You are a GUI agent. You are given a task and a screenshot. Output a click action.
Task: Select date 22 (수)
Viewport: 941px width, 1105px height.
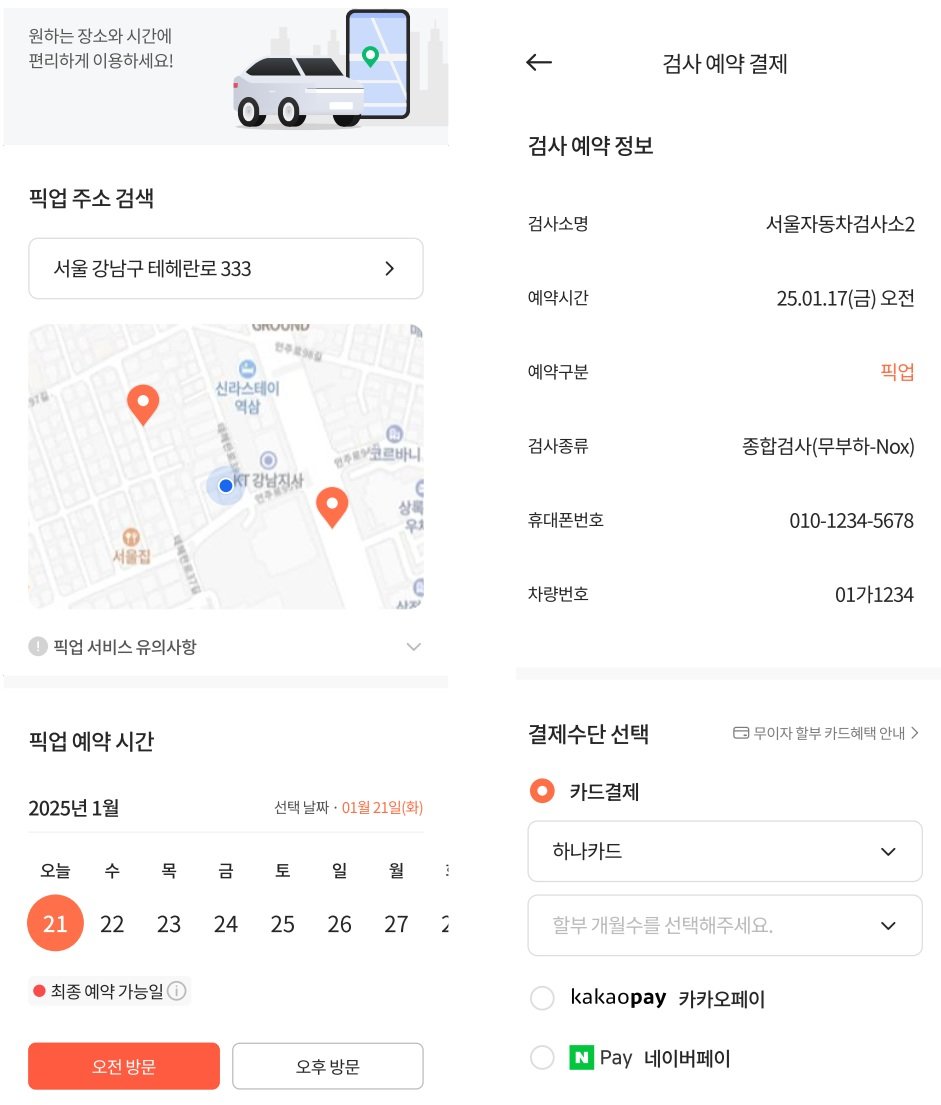pos(112,923)
